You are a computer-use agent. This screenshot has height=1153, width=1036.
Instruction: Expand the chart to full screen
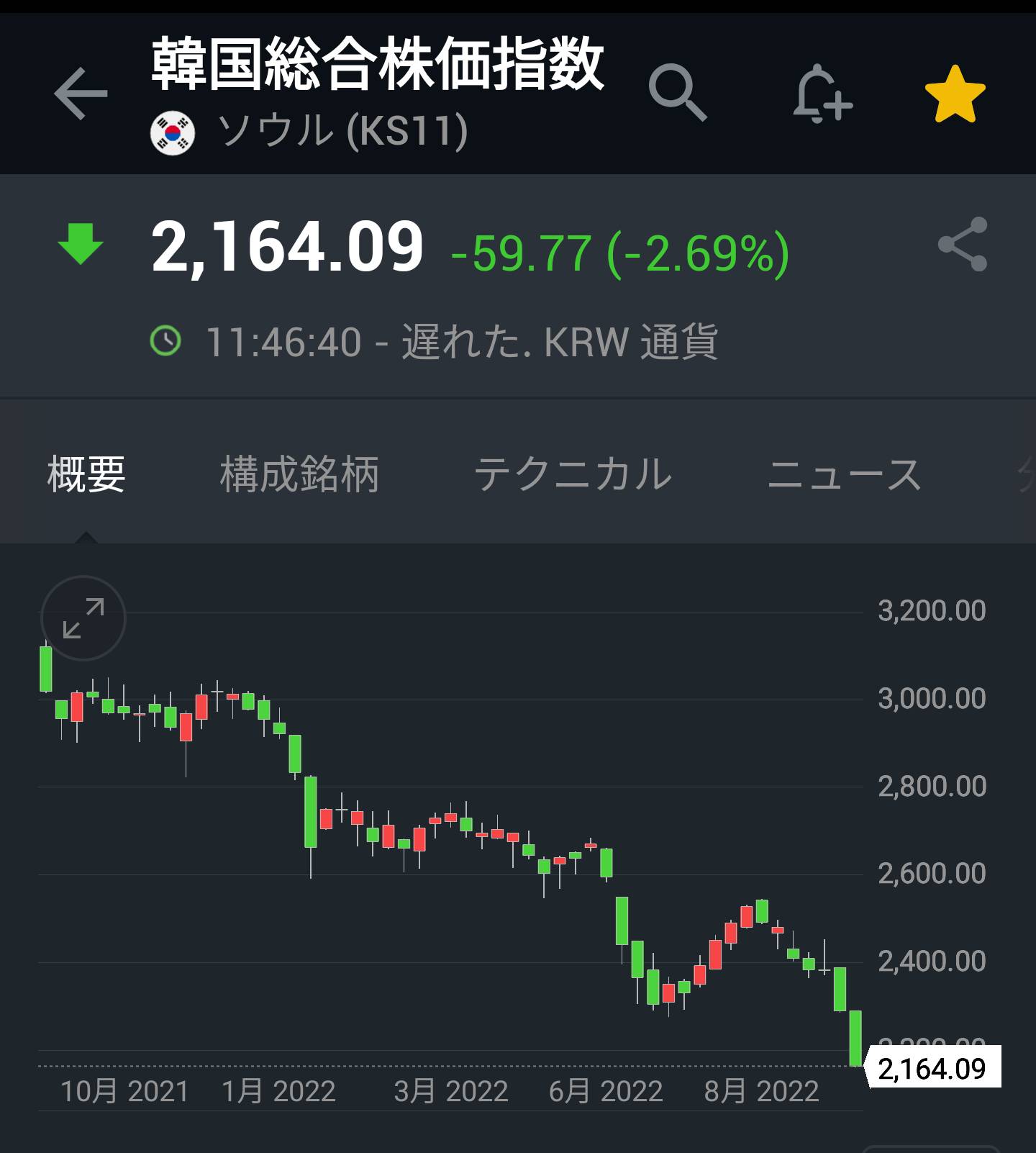pos(83,618)
